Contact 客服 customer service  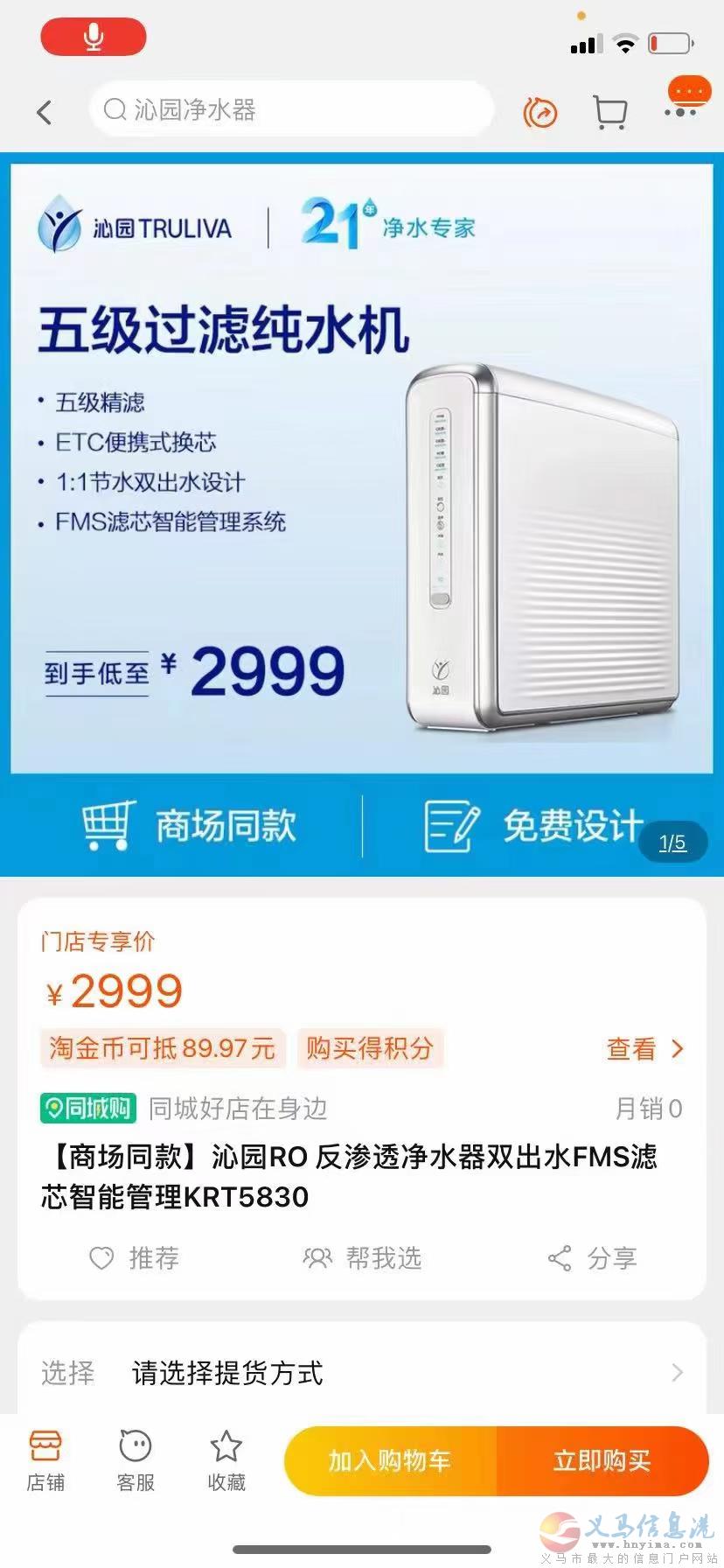coord(136,1461)
